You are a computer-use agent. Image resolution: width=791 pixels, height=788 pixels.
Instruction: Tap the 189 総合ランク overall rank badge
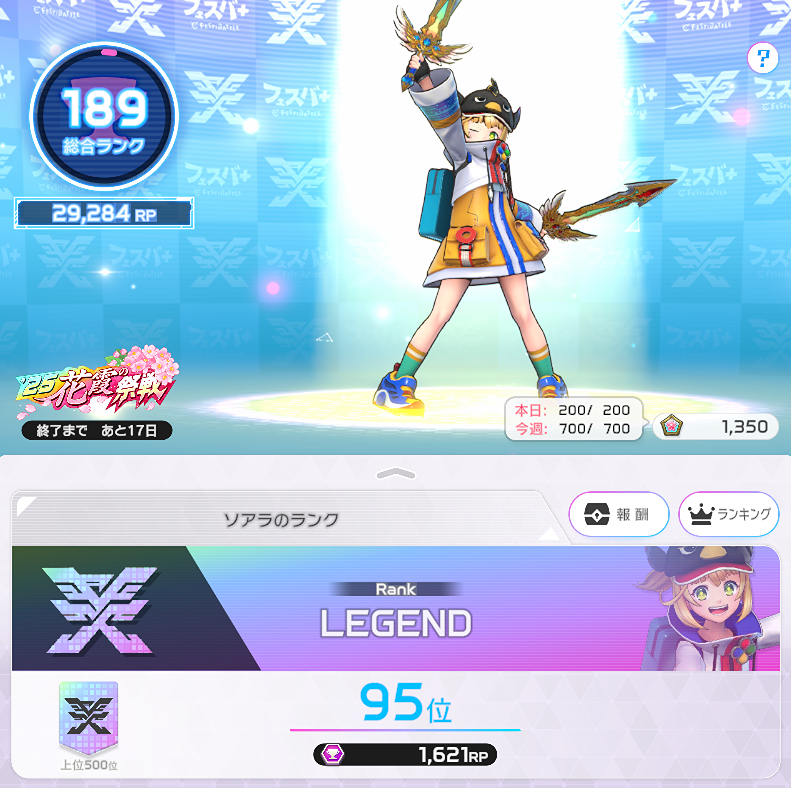103,115
